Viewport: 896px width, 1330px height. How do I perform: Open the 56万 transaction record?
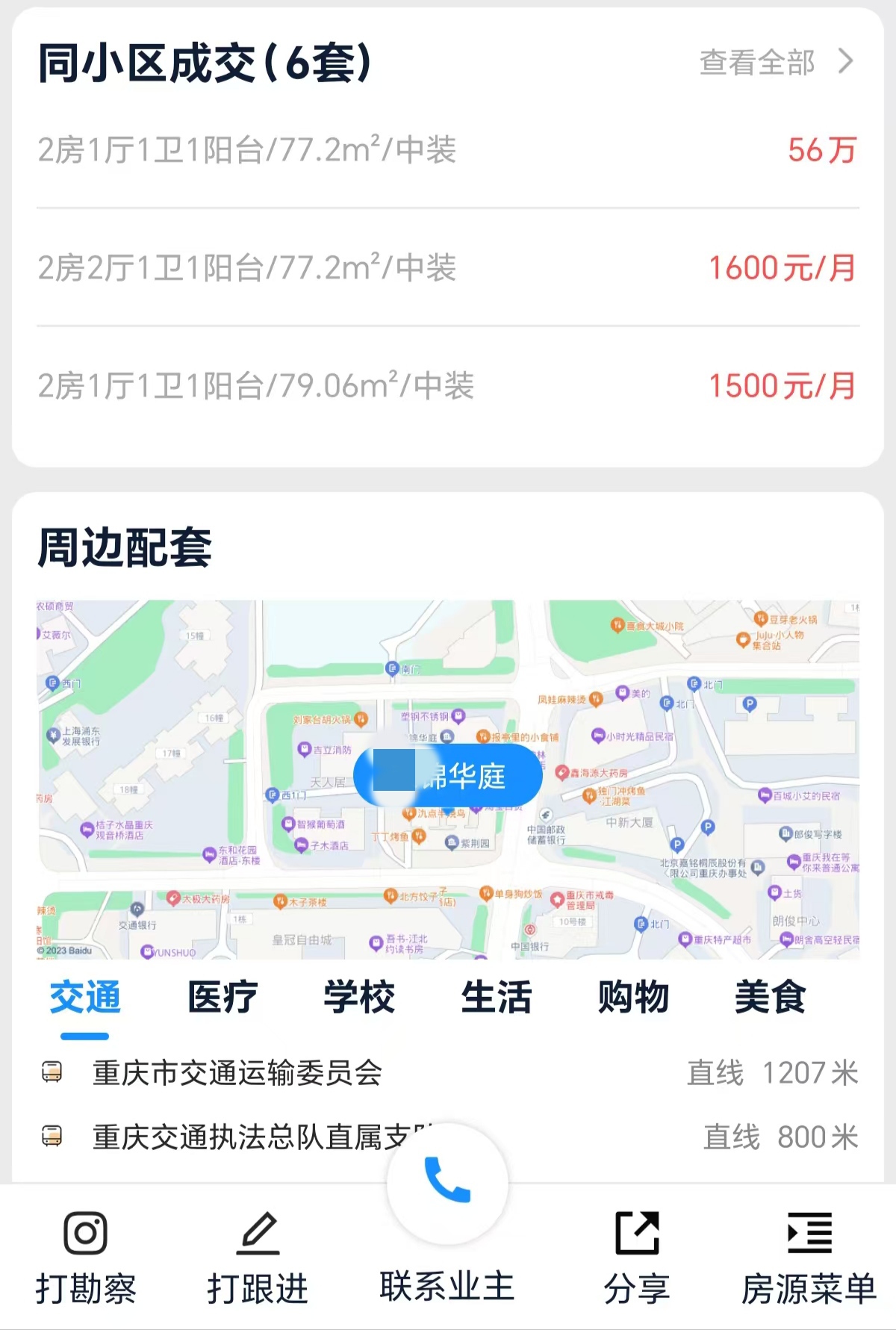pyautogui.click(x=448, y=150)
